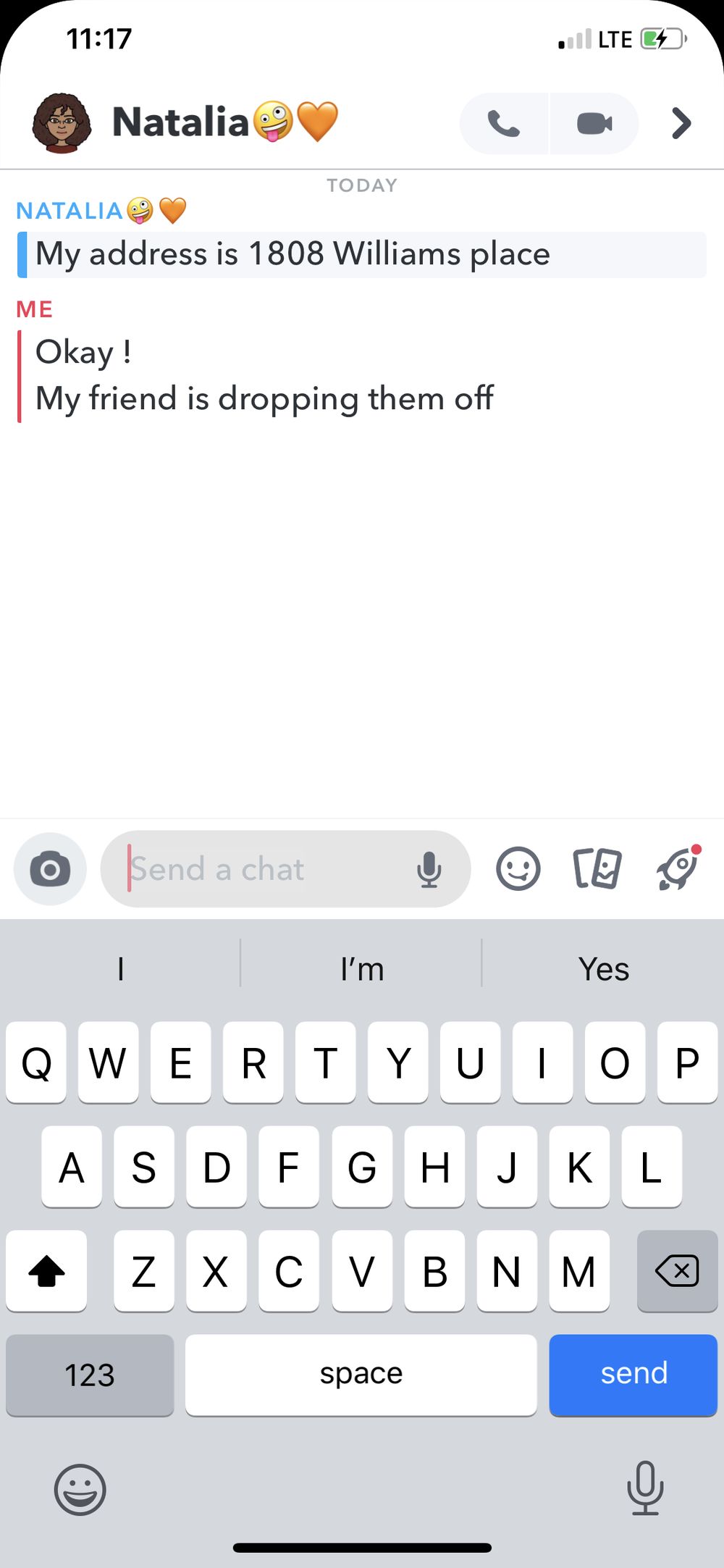724x1568 pixels.
Task: Start a video call with Natalia
Action: click(594, 124)
